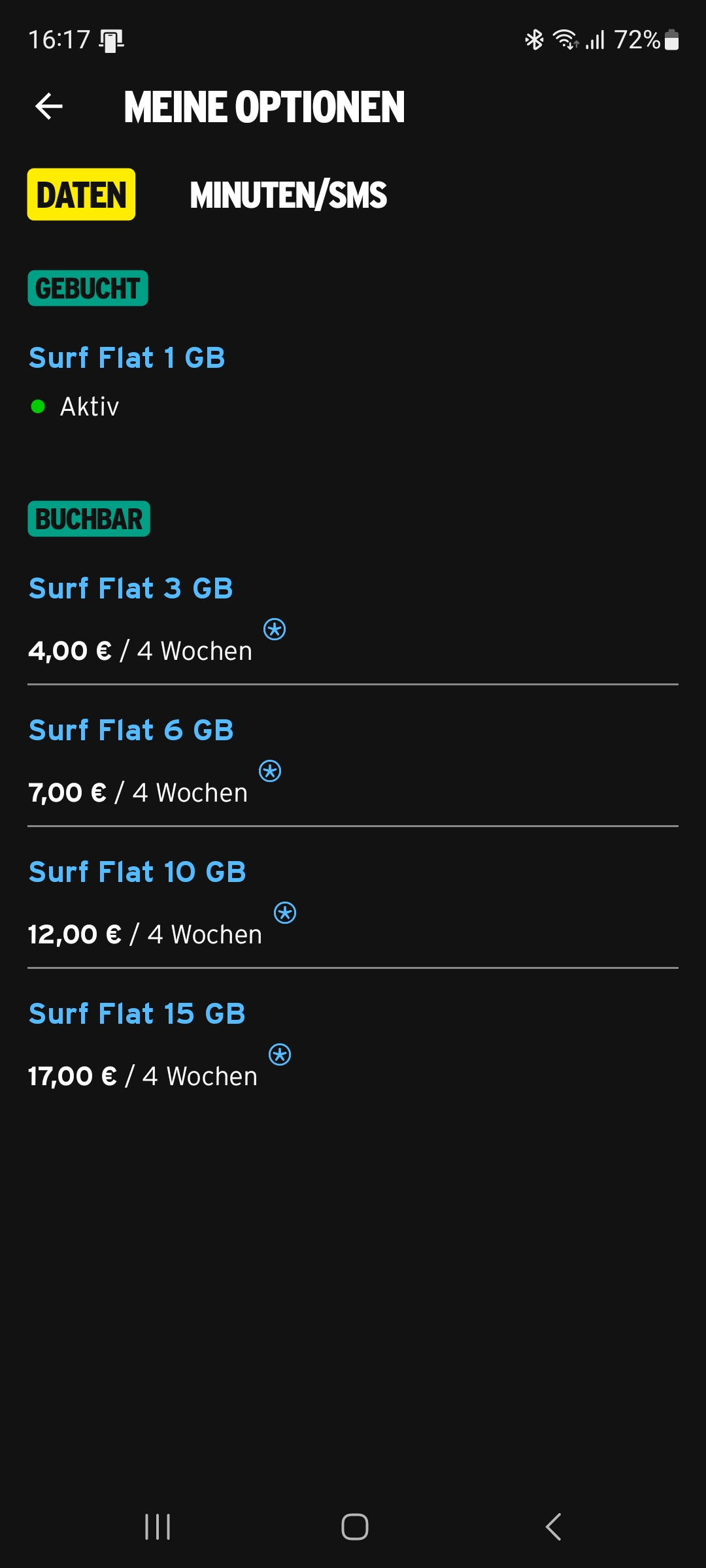Switch to the Minuten/SMS tab
706x1568 pixels.
click(288, 195)
